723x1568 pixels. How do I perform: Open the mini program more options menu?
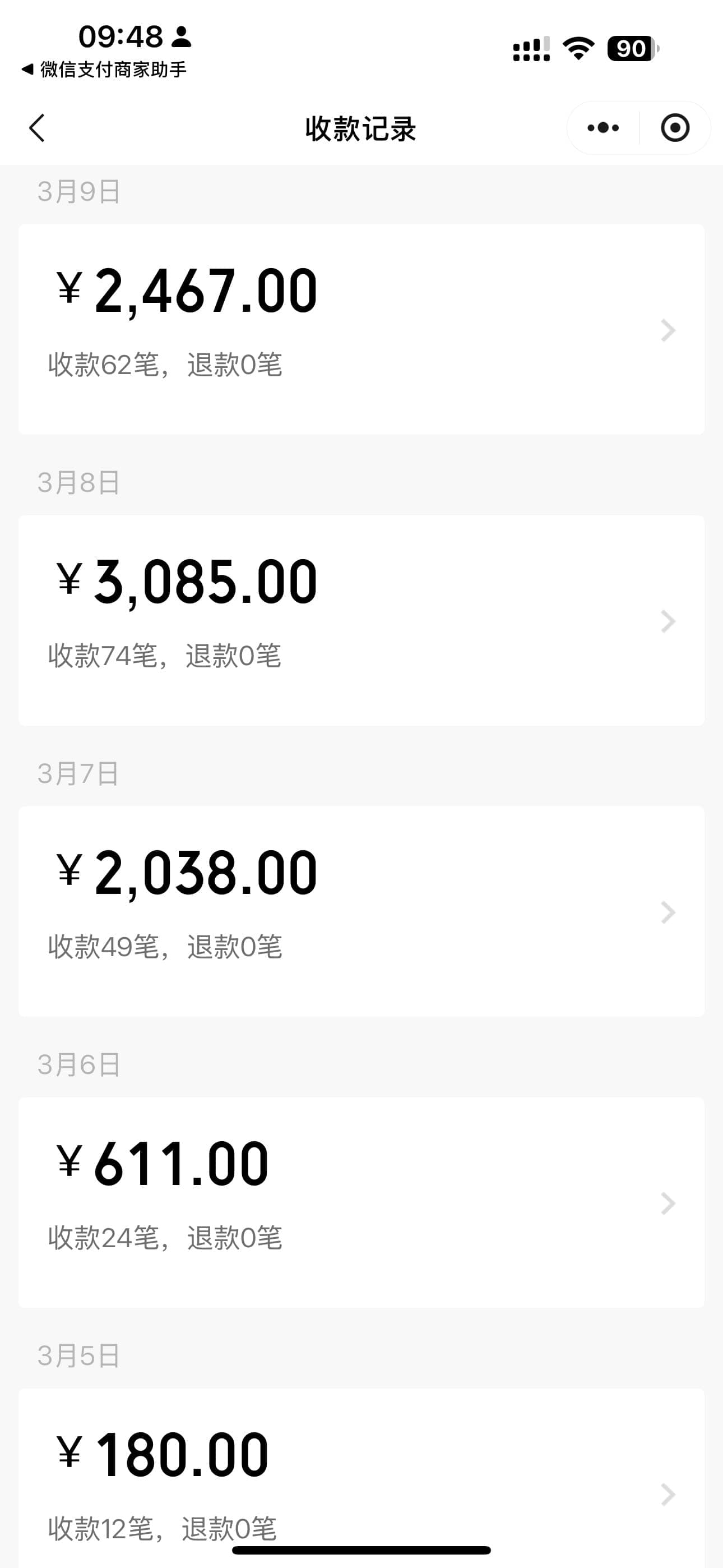click(x=602, y=128)
